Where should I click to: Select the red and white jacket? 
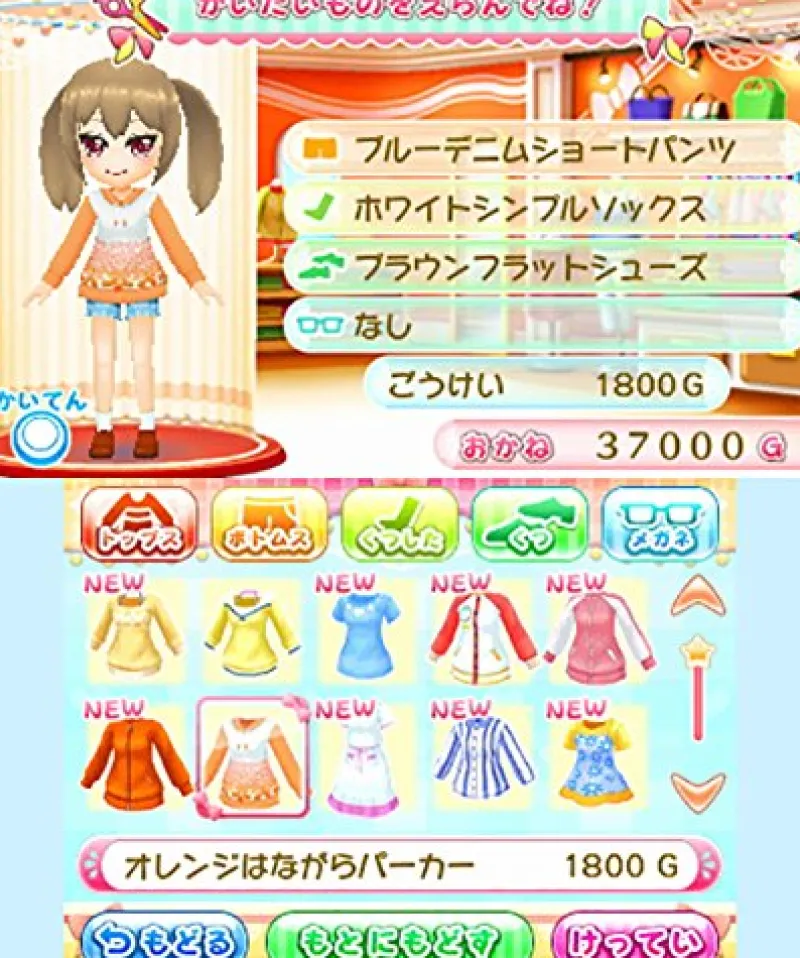(x=484, y=633)
